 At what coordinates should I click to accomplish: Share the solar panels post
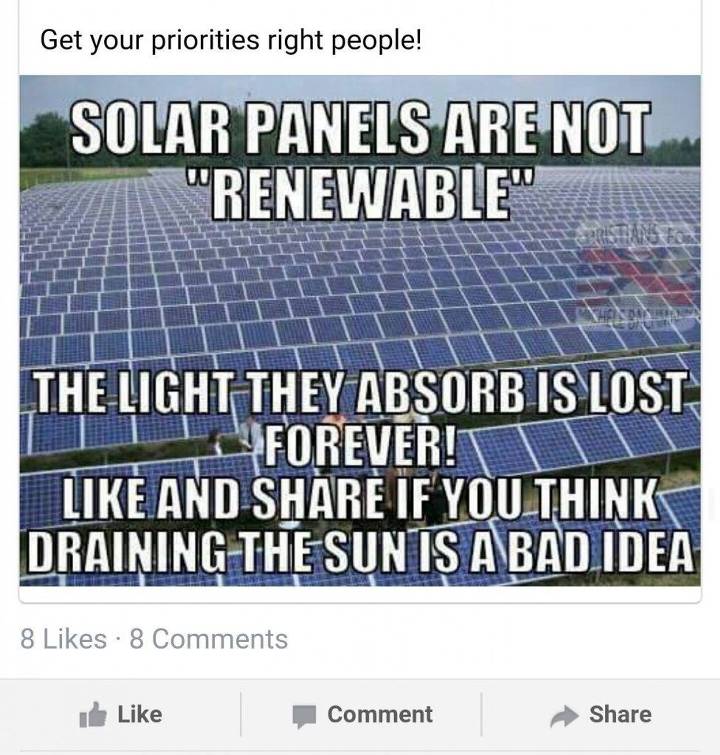(600, 714)
